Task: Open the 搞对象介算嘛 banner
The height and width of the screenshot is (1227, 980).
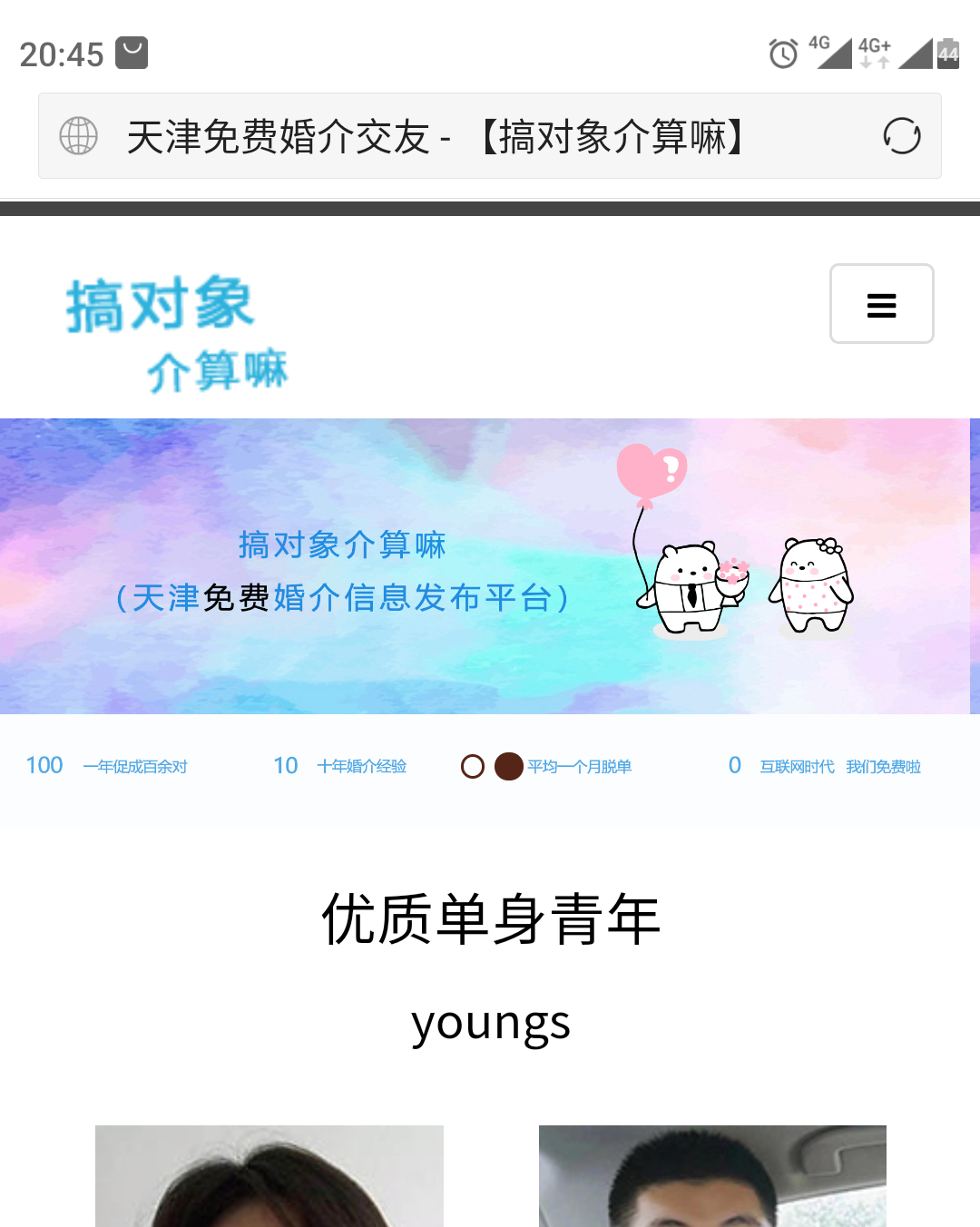Action: coord(485,566)
